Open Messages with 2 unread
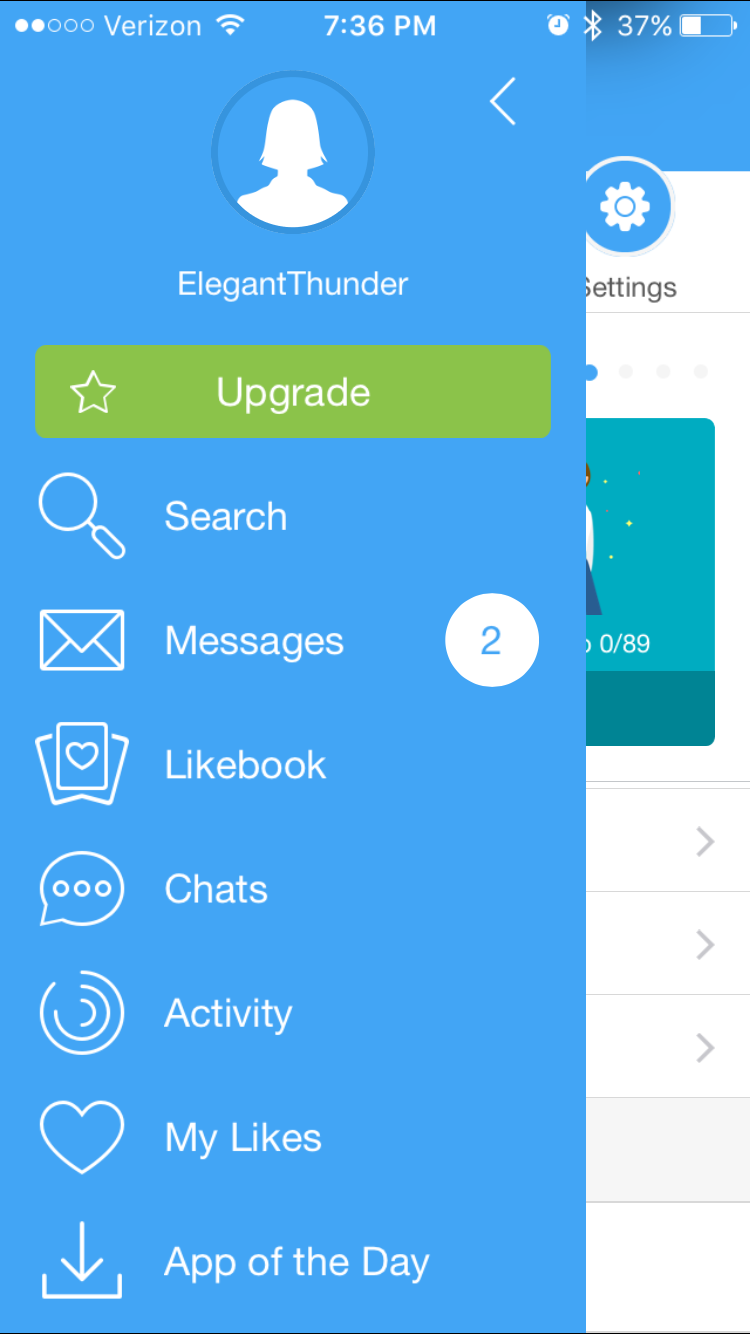Image resolution: width=750 pixels, height=1334 pixels. (x=293, y=640)
